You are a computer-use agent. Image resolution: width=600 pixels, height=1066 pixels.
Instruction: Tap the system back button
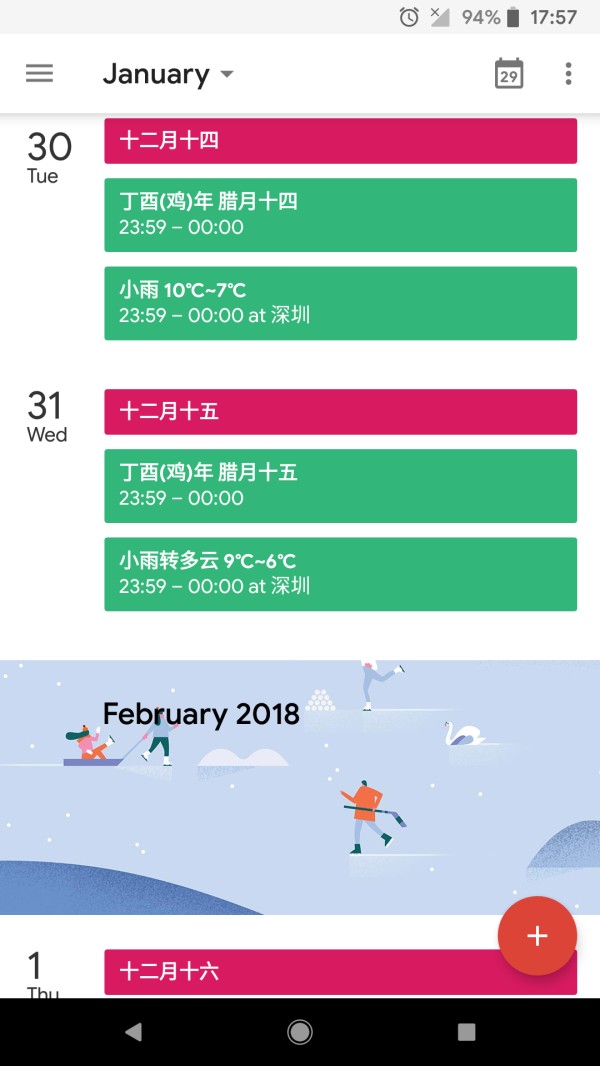click(x=133, y=1032)
